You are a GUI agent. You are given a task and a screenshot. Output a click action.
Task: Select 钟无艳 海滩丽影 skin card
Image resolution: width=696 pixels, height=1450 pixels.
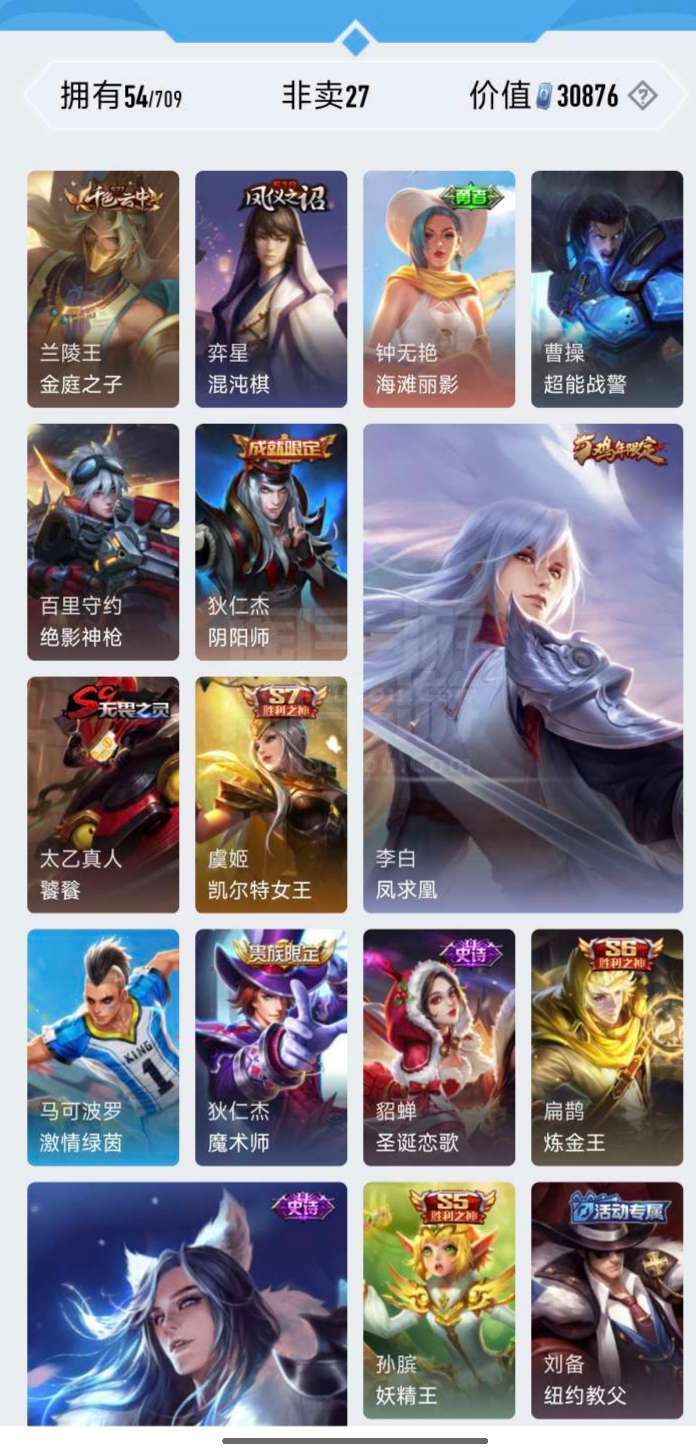click(x=439, y=289)
